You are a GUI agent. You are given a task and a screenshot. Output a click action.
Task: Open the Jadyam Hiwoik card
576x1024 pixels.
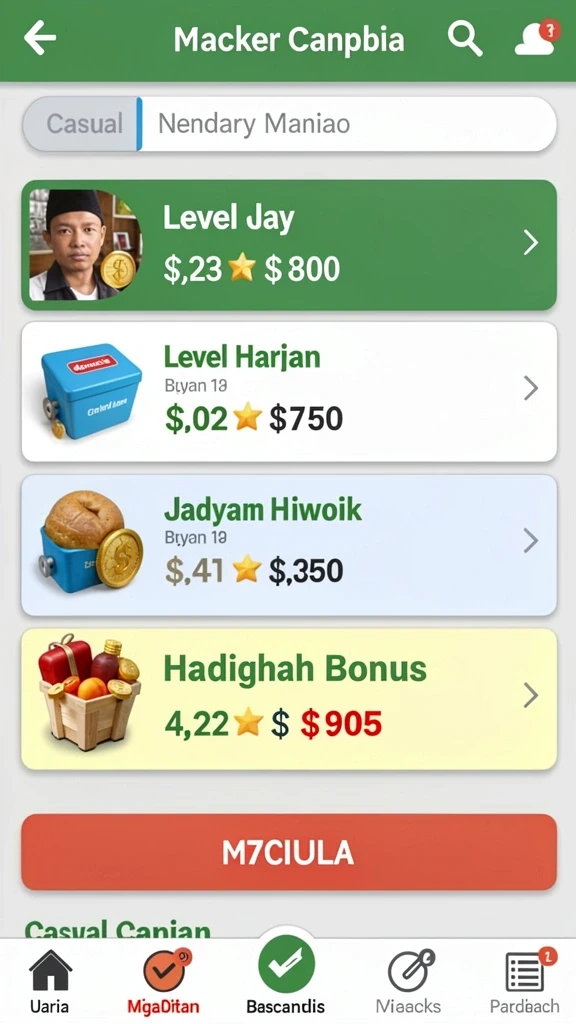click(289, 545)
